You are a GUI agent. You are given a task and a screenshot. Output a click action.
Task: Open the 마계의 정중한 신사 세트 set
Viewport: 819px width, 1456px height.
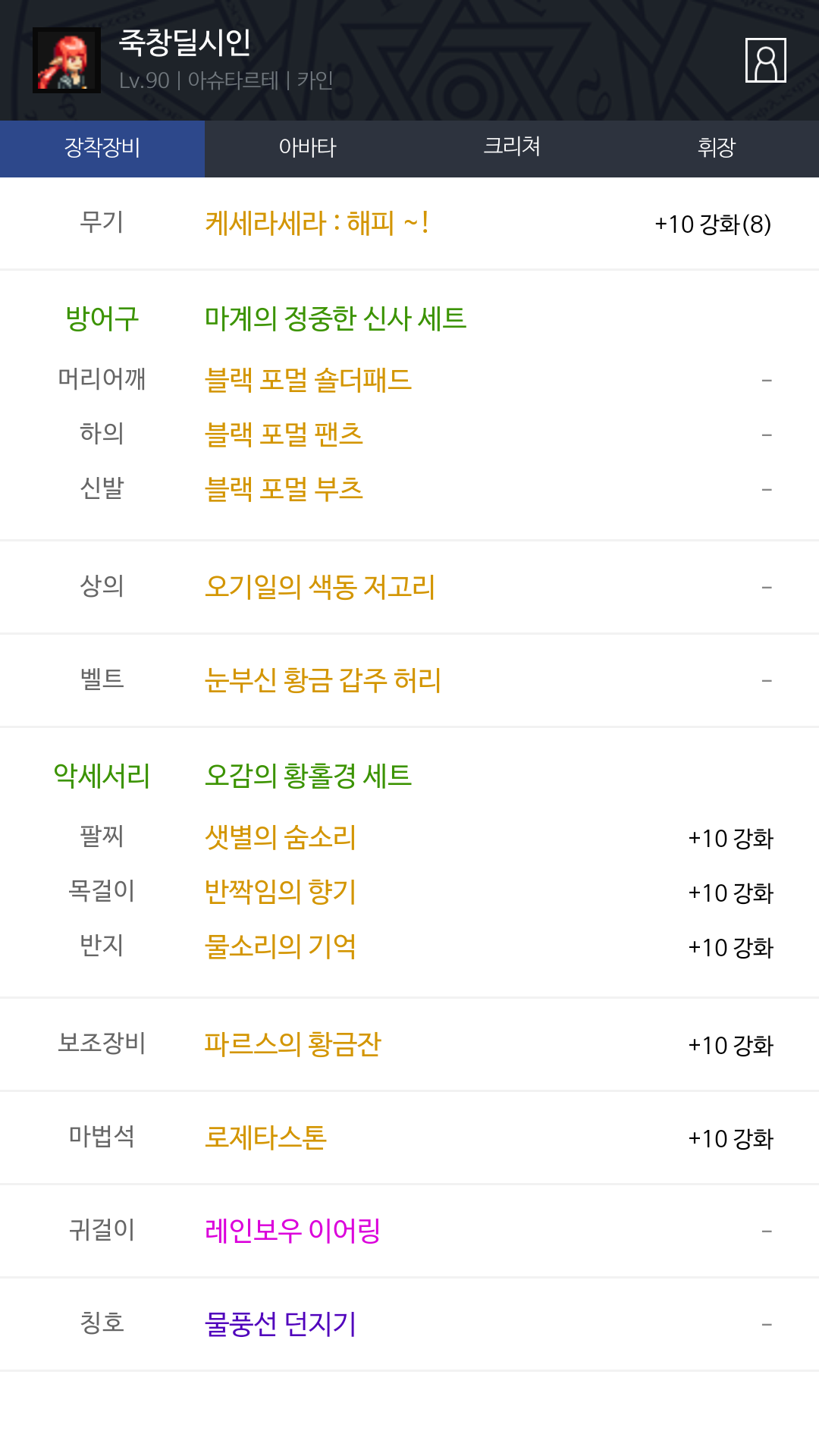tap(335, 318)
